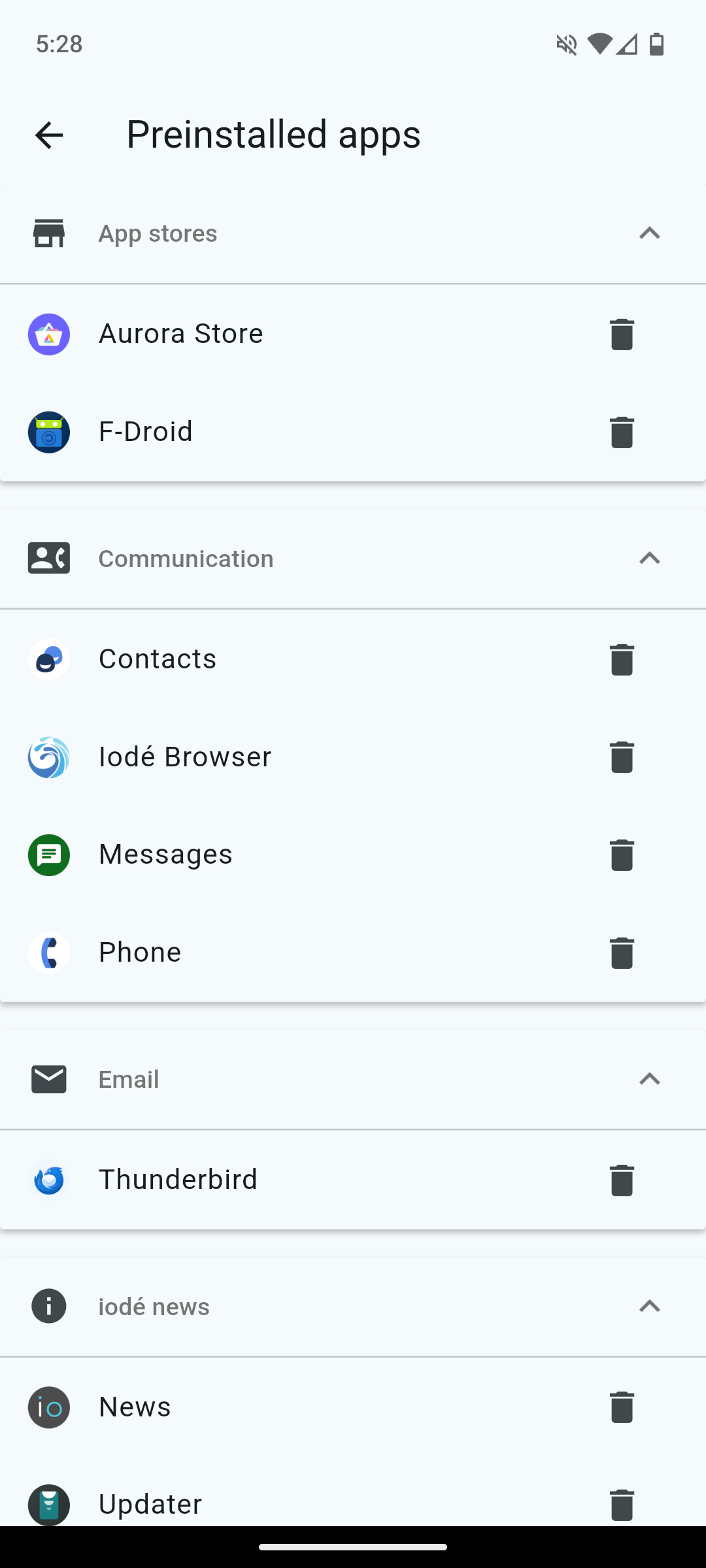Collapse the Email section
Screen dimensions: 706x1568
[x=649, y=1079]
